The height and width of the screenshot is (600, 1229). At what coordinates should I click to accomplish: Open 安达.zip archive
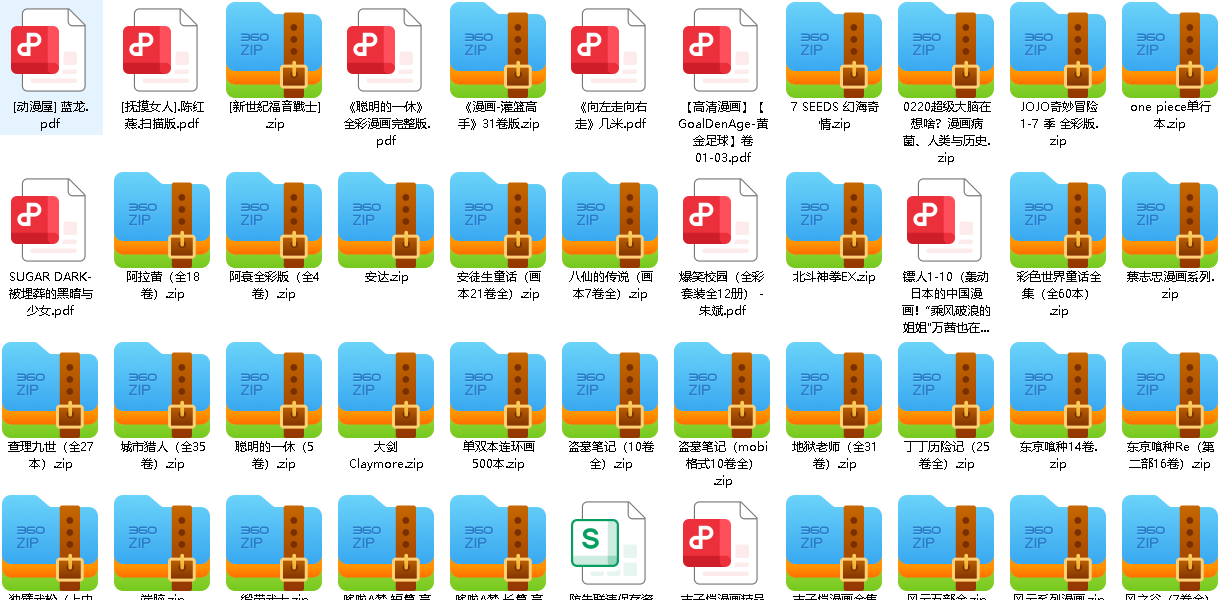pos(386,220)
